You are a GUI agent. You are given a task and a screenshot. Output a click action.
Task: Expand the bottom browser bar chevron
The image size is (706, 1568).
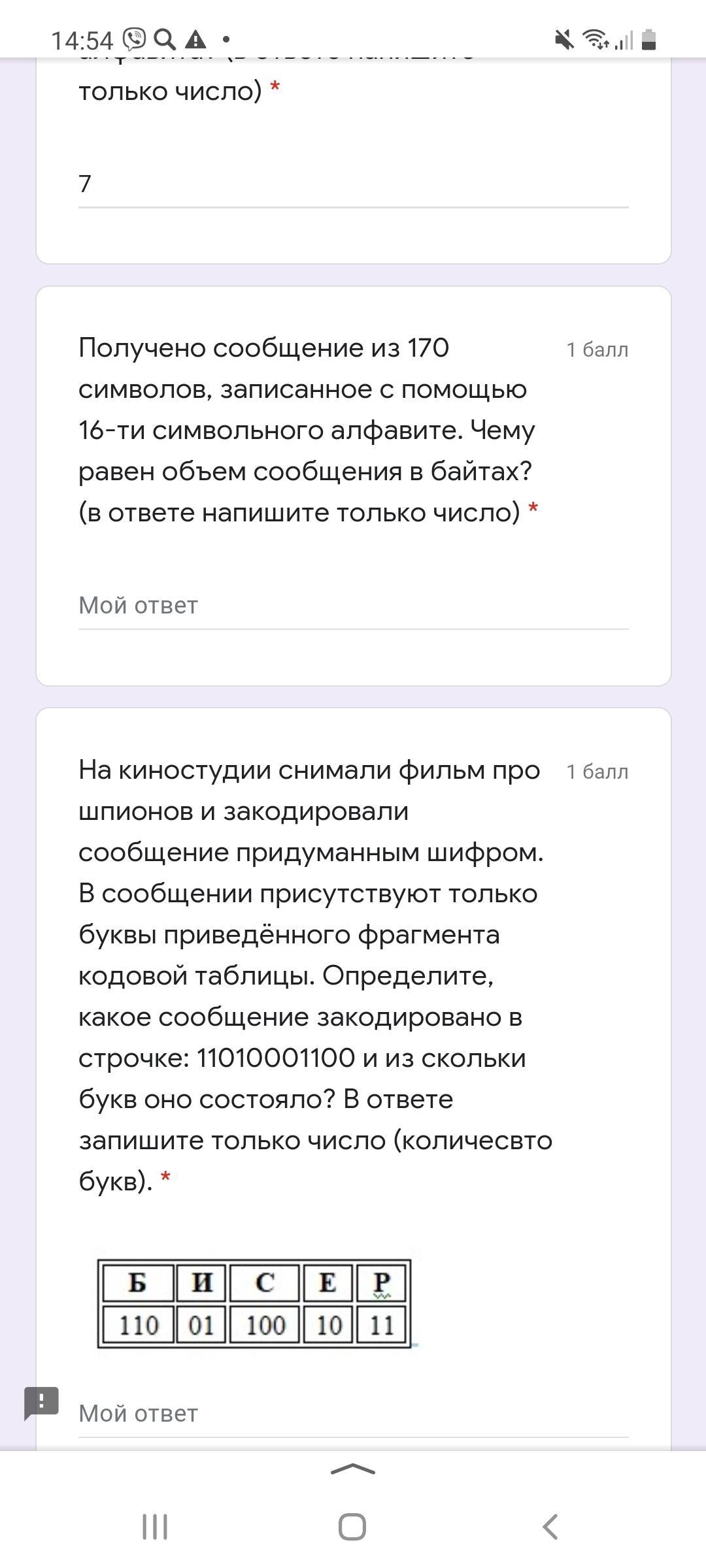pos(353,1469)
